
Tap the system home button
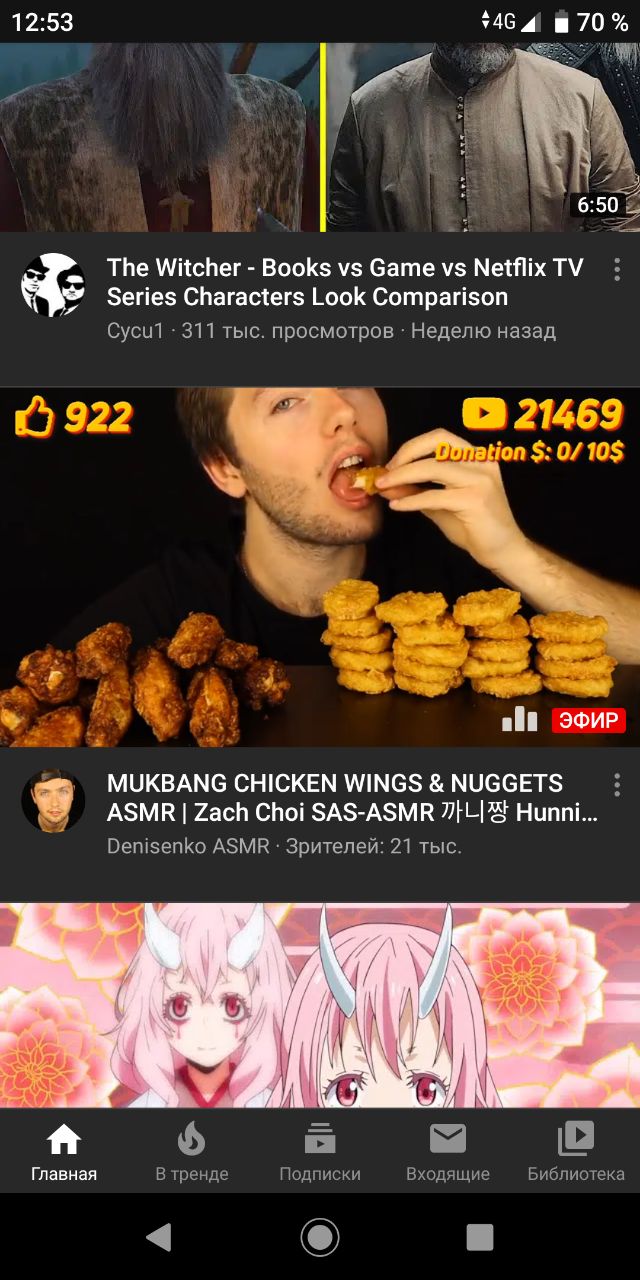coord(320,1237)
